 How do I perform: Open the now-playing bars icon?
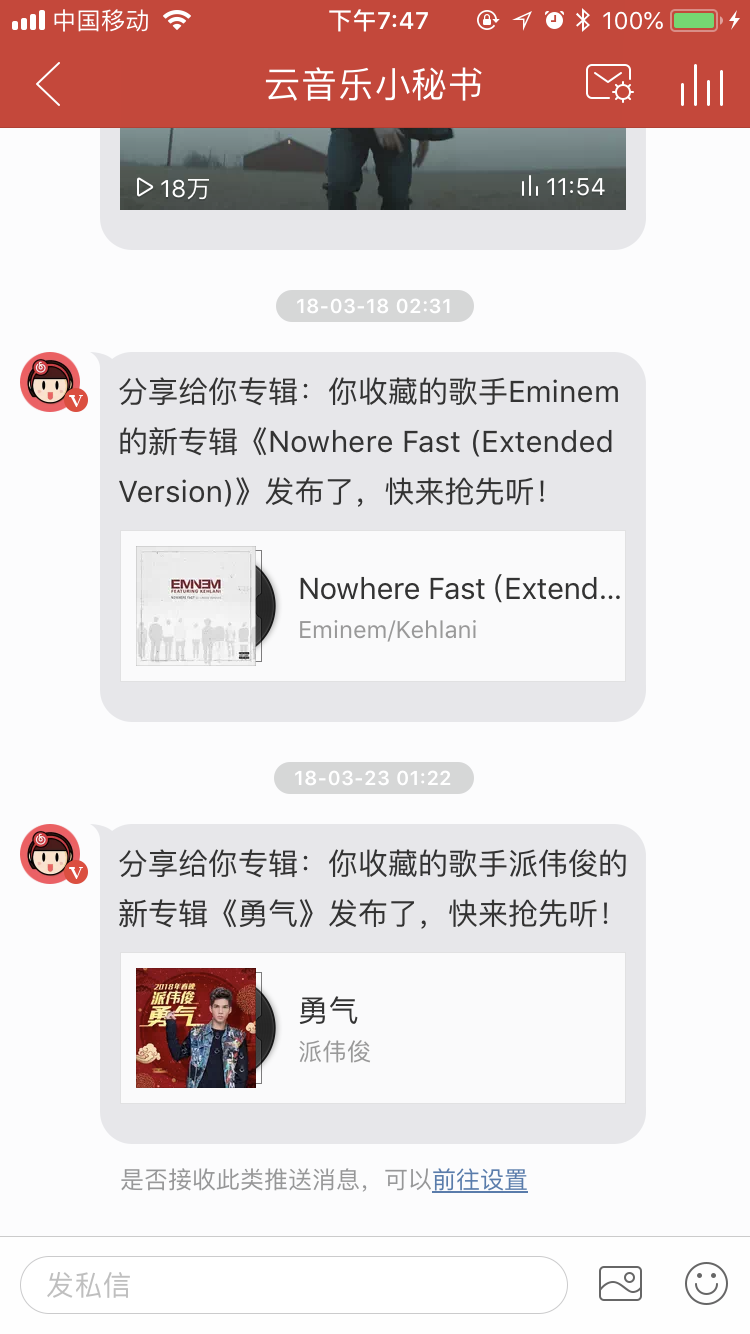701,86
